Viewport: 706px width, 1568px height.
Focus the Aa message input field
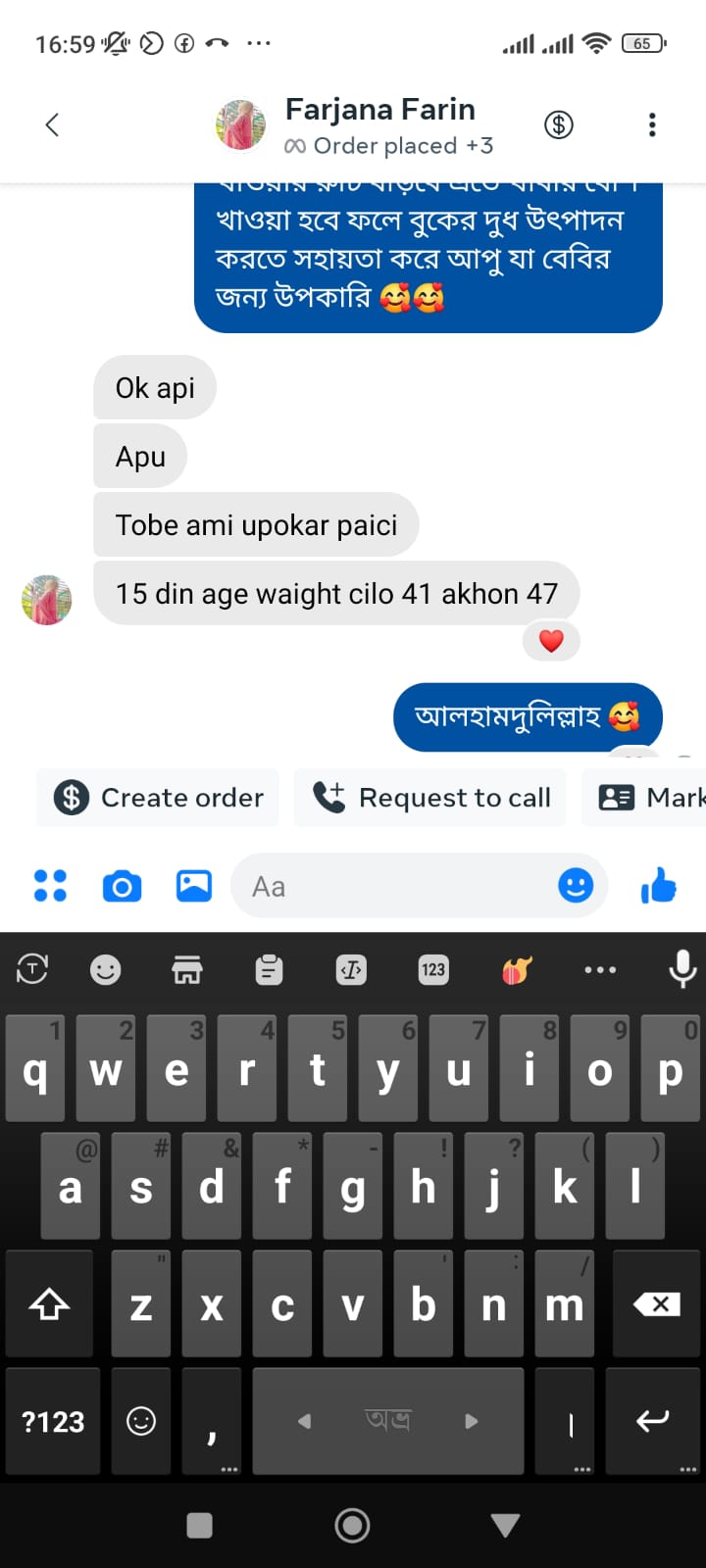392,886
